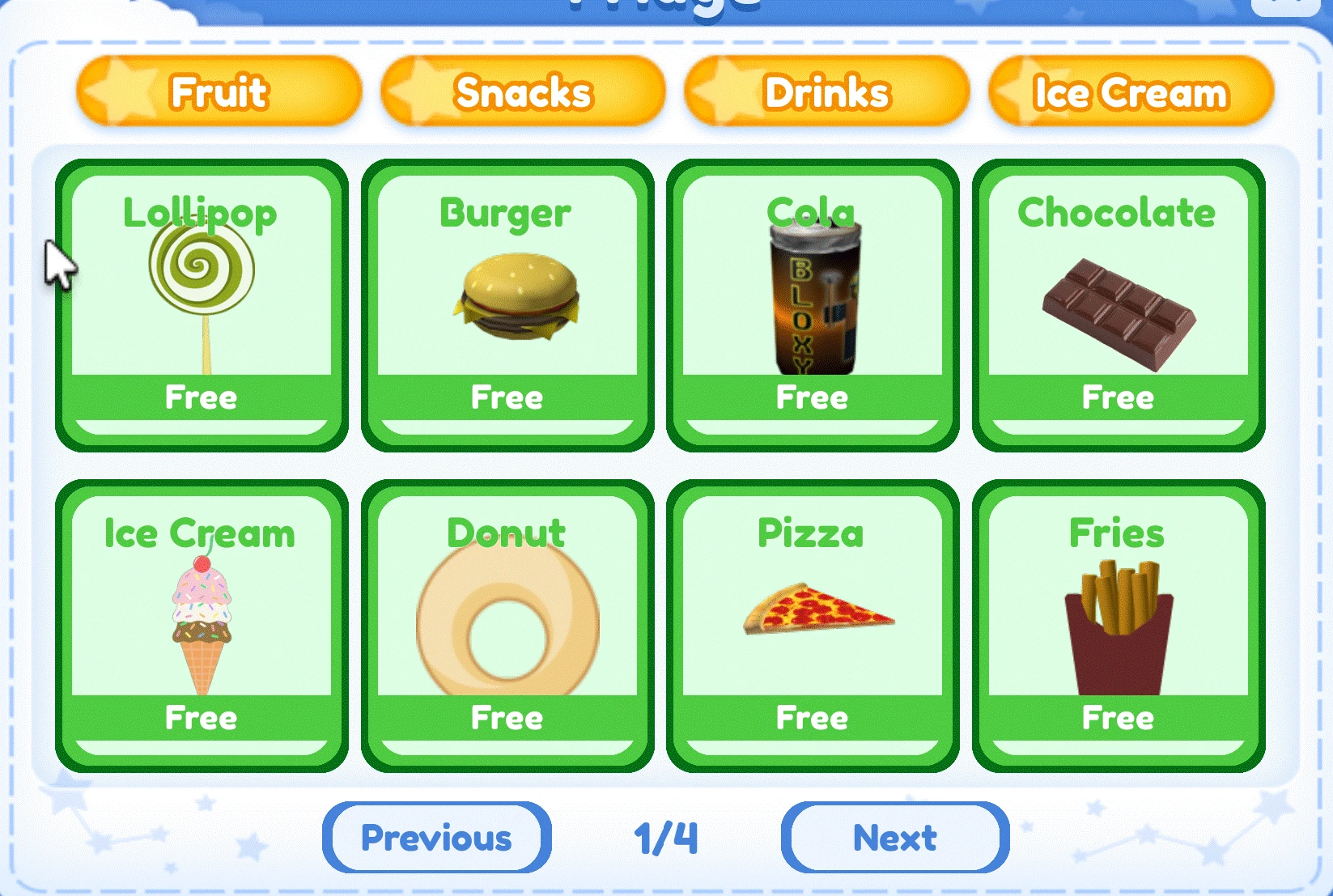Show the Ice Cream category
Screen dimensions: 1333x896
coord(1131,91)
